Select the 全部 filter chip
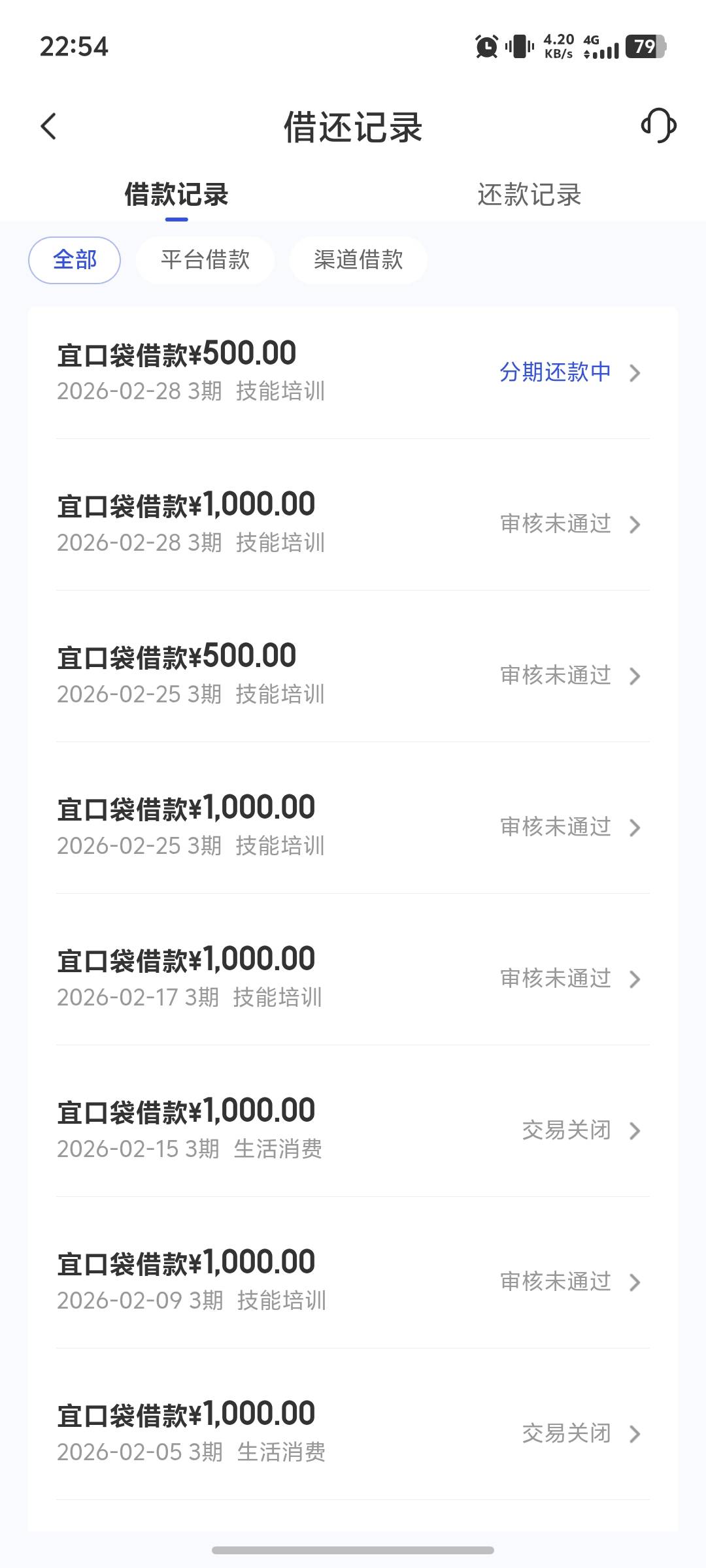This screenshot has height=1568, width=706. pyautogui.click(x=75, y=260)
